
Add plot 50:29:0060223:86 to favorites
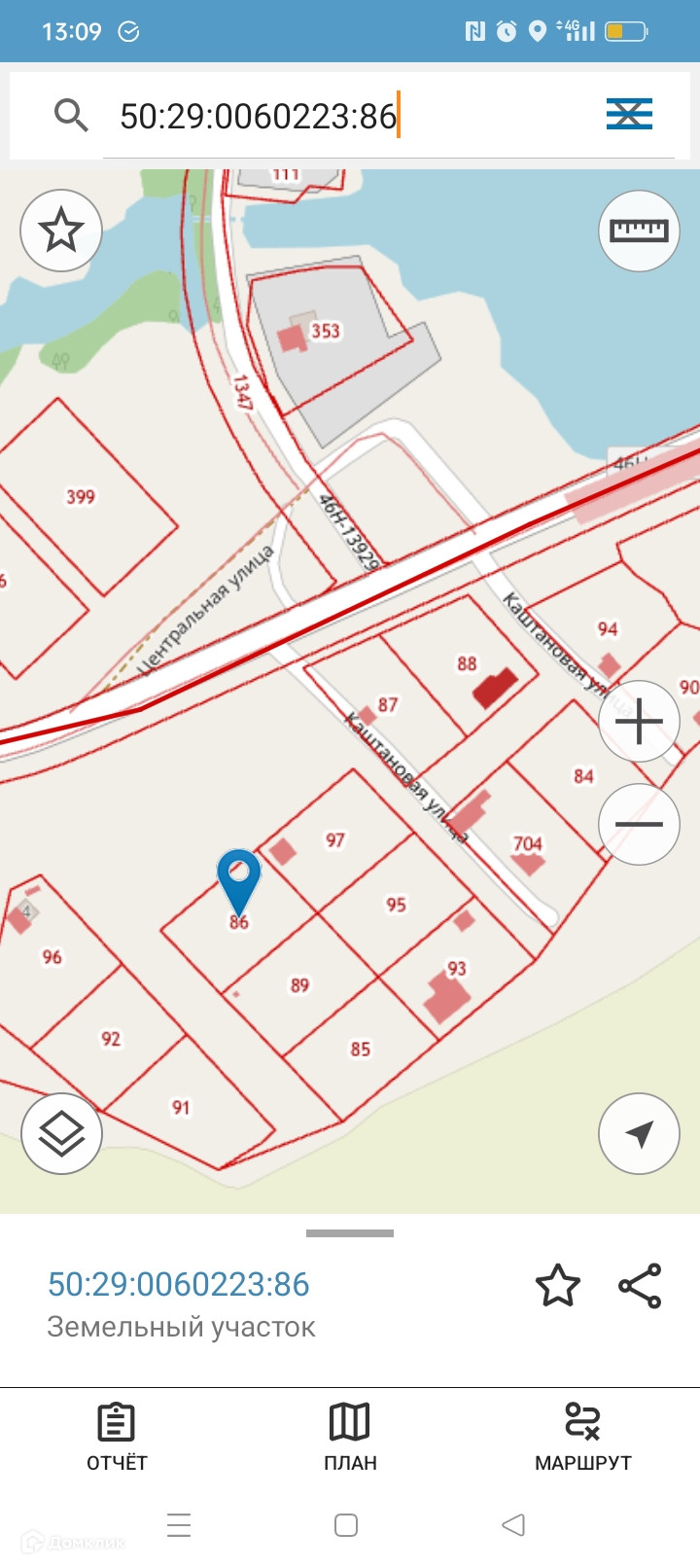pos(558,1286)
